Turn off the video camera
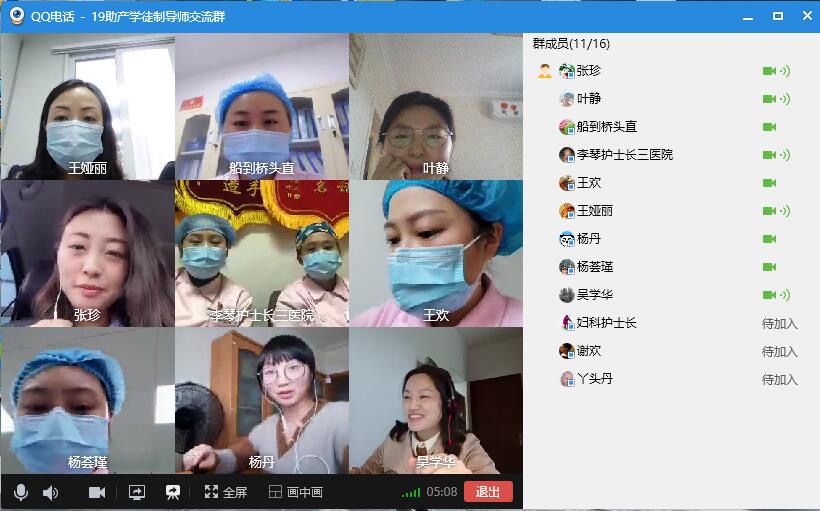This screenshot has width=820, height=511. [x=97, y=492]
